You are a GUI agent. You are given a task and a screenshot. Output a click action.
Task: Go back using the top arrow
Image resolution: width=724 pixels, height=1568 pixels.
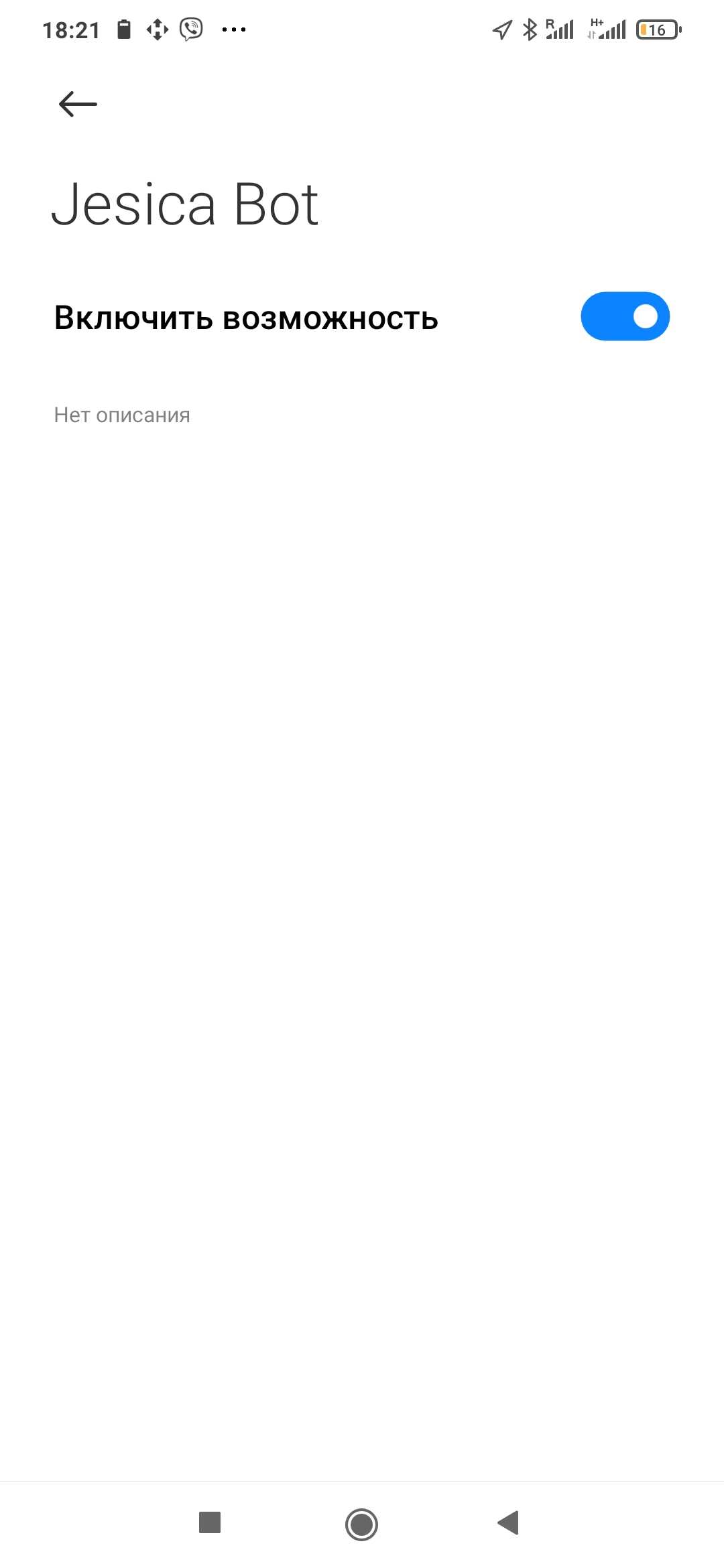[78, 105]
